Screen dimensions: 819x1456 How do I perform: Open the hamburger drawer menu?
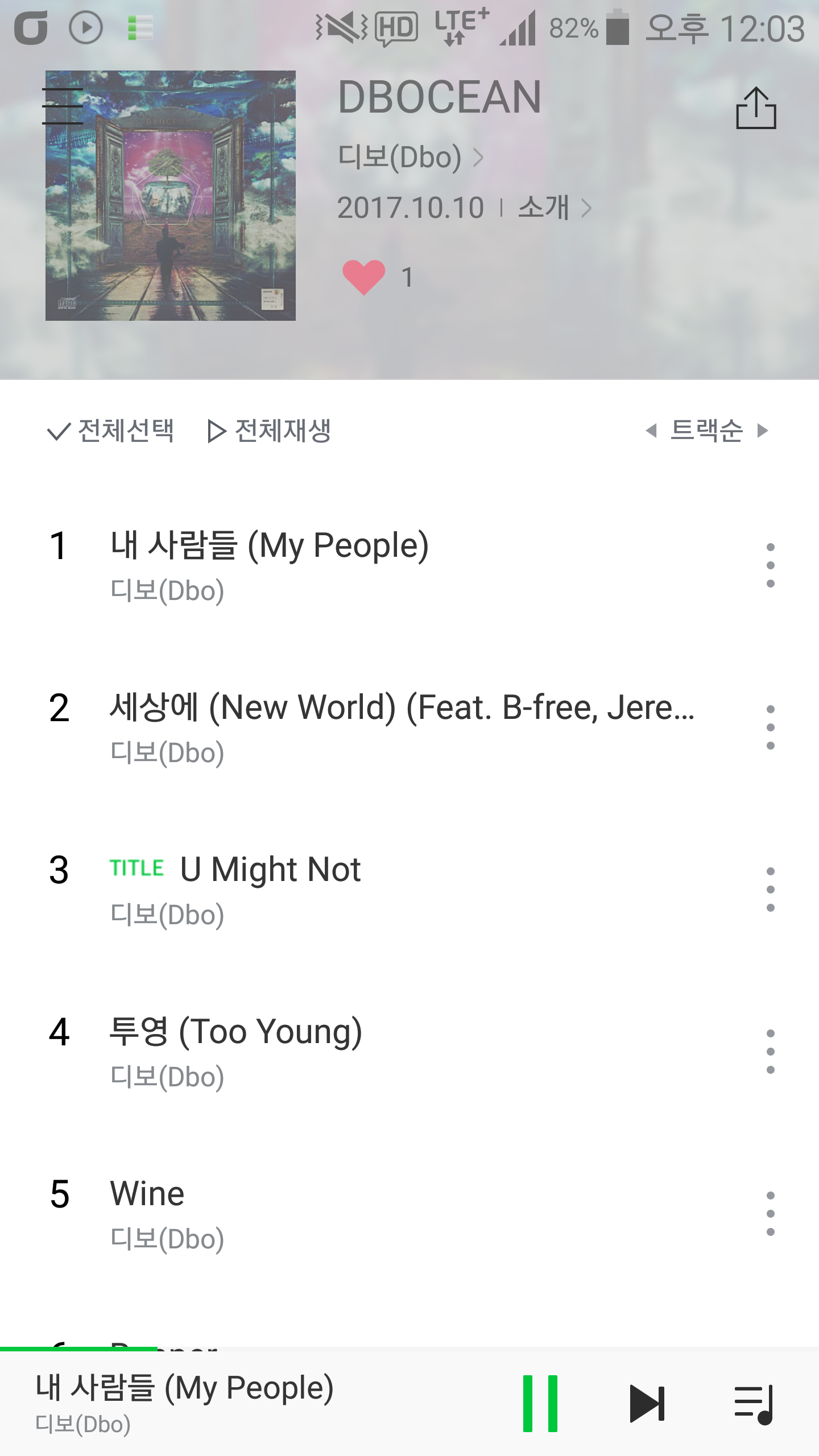(63, 106)
